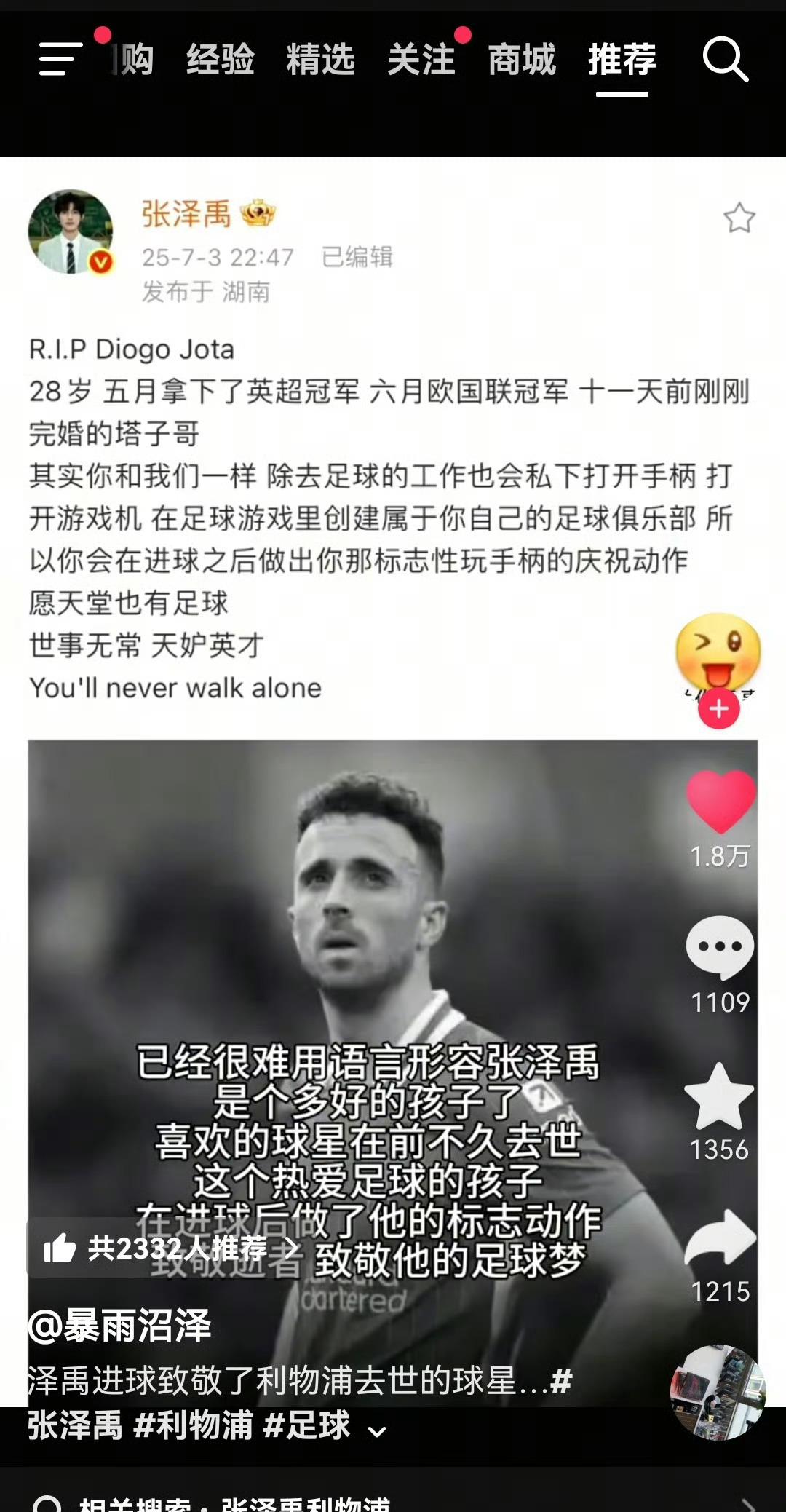786x1512 pixels.
Task: Add this video to favorites
Action: (x=719, y=1097)
